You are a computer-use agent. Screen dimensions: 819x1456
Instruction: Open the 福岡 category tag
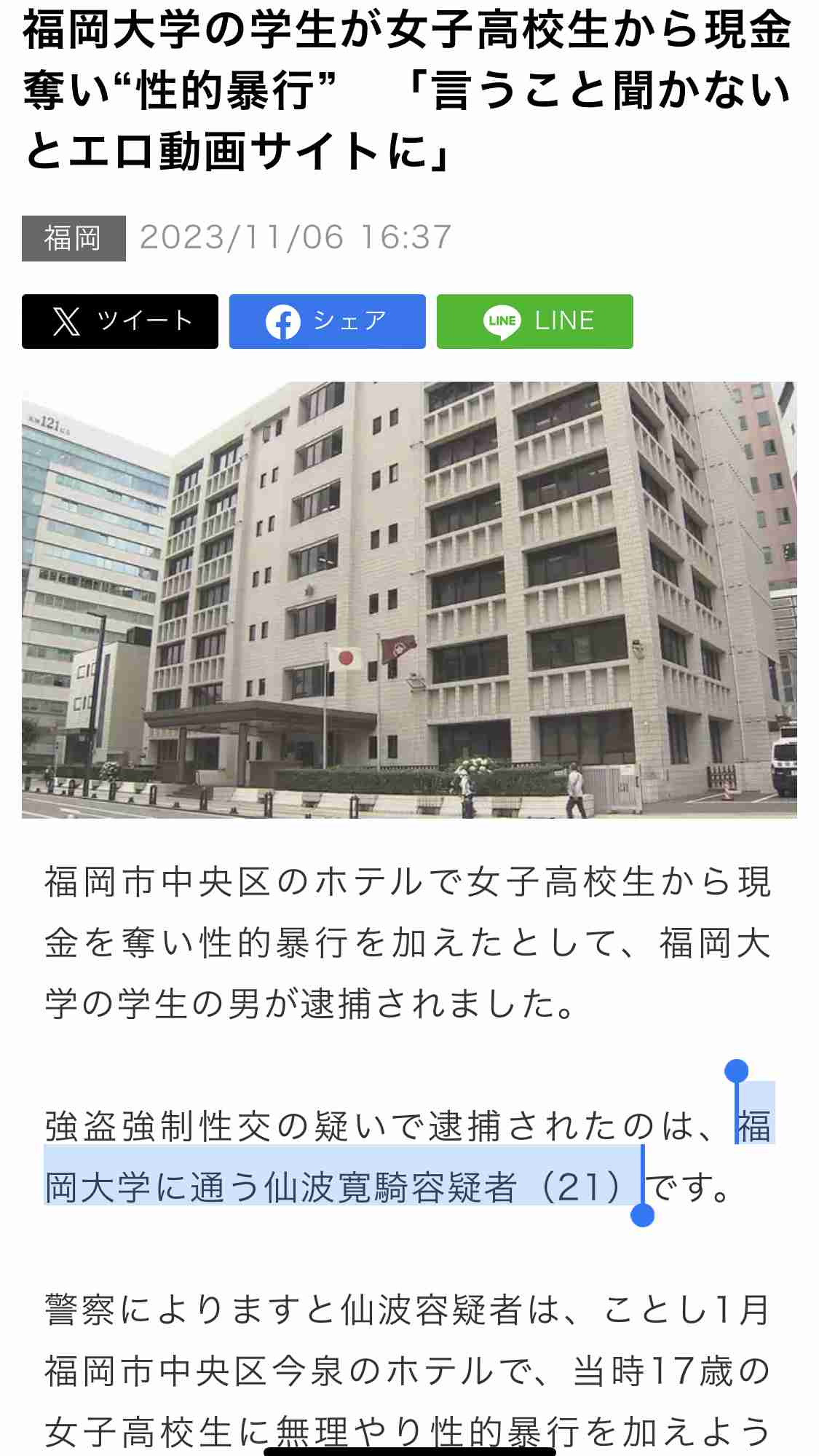pos(74,238)
